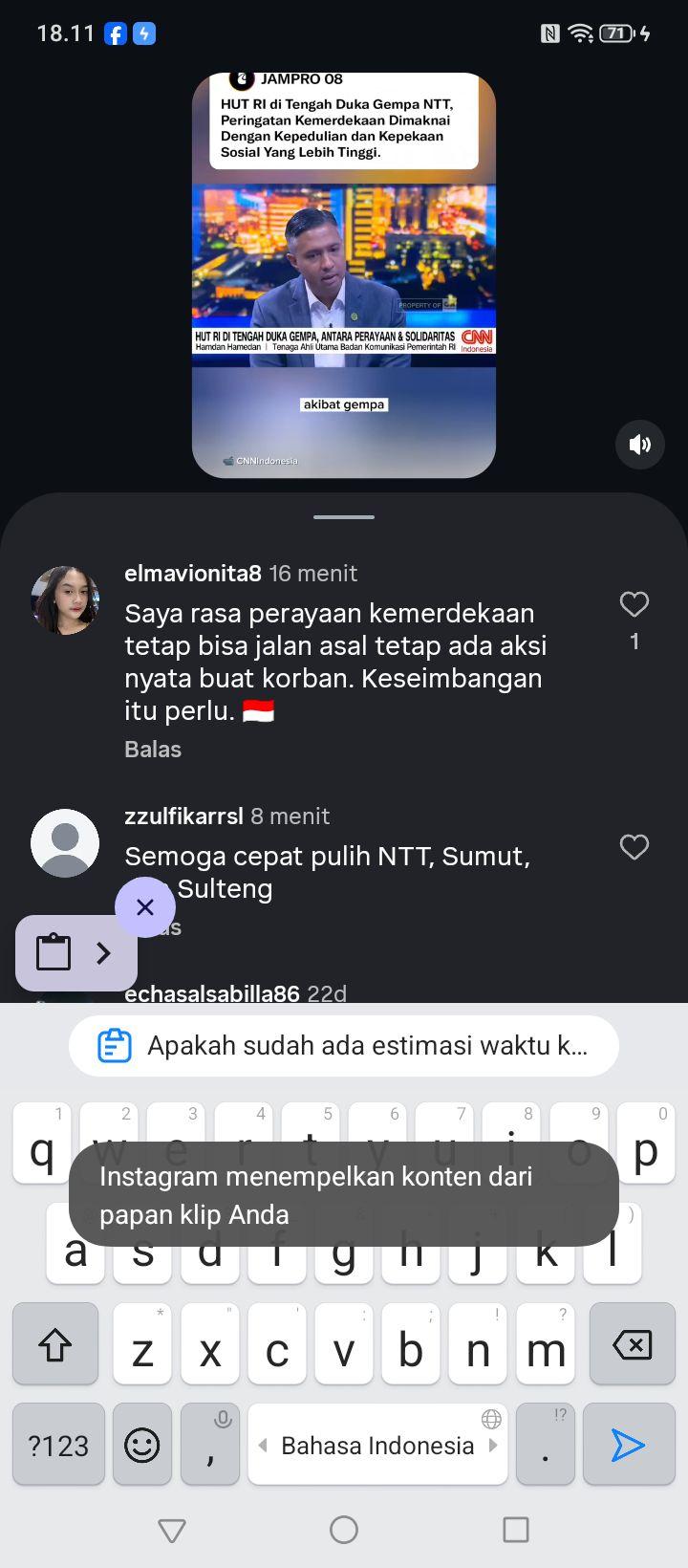The width and height of the screenshot is (688, 1568).
Task: Go back with the navigation bar triangle
Action: pos(172,1530)
